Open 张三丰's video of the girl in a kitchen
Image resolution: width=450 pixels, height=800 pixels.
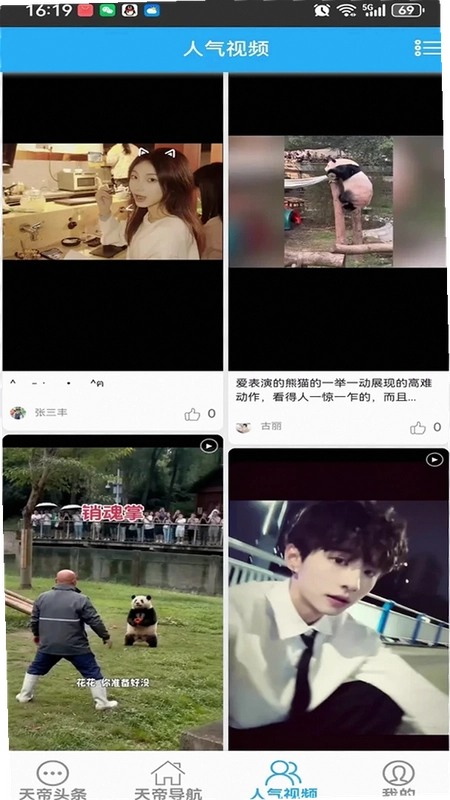pyautogui.click(x=113, y=222)
